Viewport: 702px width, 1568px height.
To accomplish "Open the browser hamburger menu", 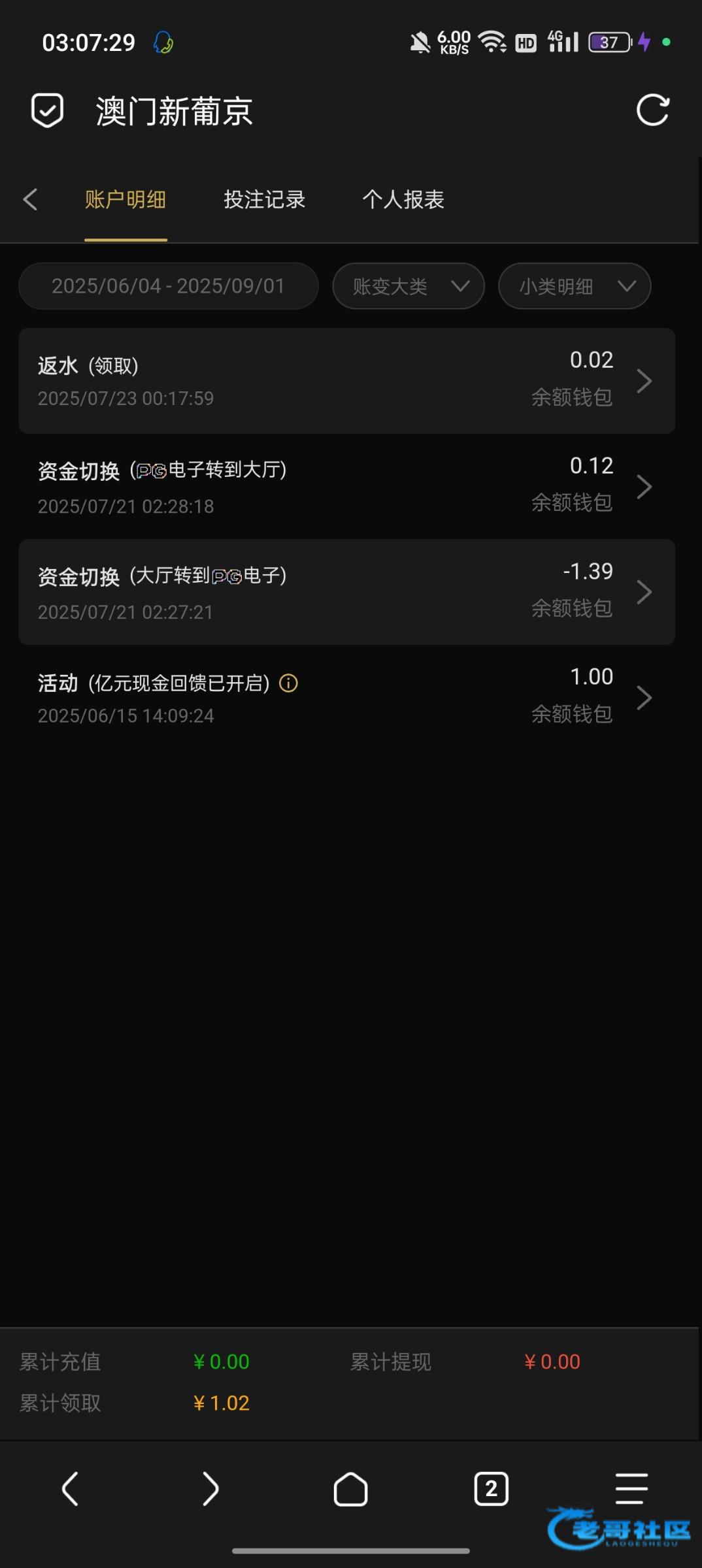I will (631, 1489).
